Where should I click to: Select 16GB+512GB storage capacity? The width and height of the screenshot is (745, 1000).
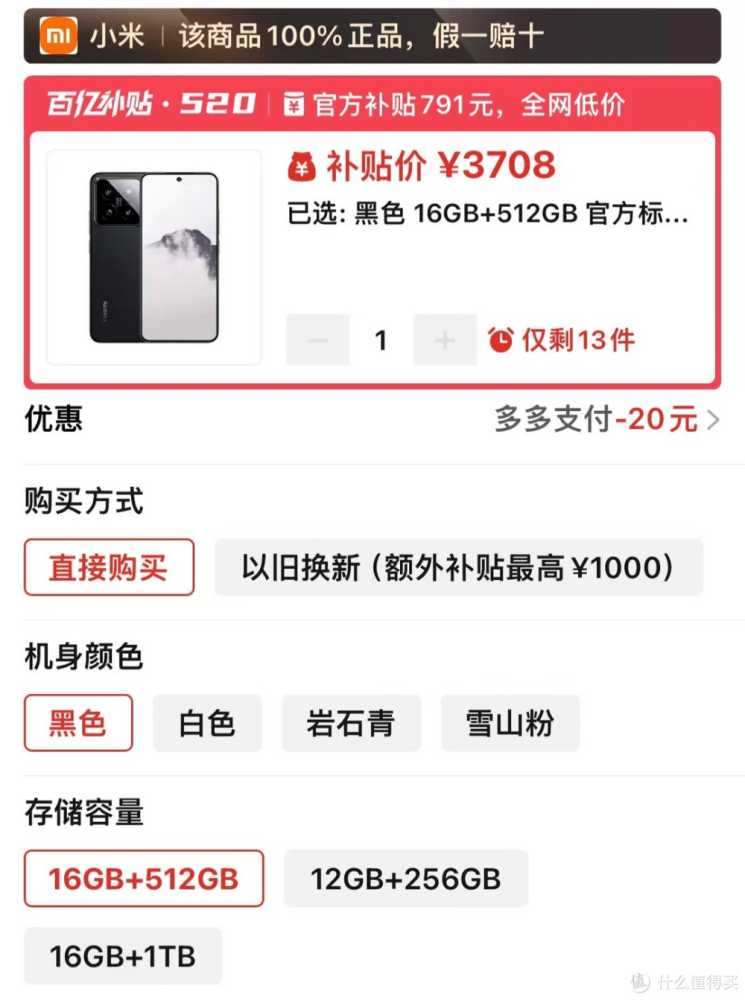click(x=143, y=879)
